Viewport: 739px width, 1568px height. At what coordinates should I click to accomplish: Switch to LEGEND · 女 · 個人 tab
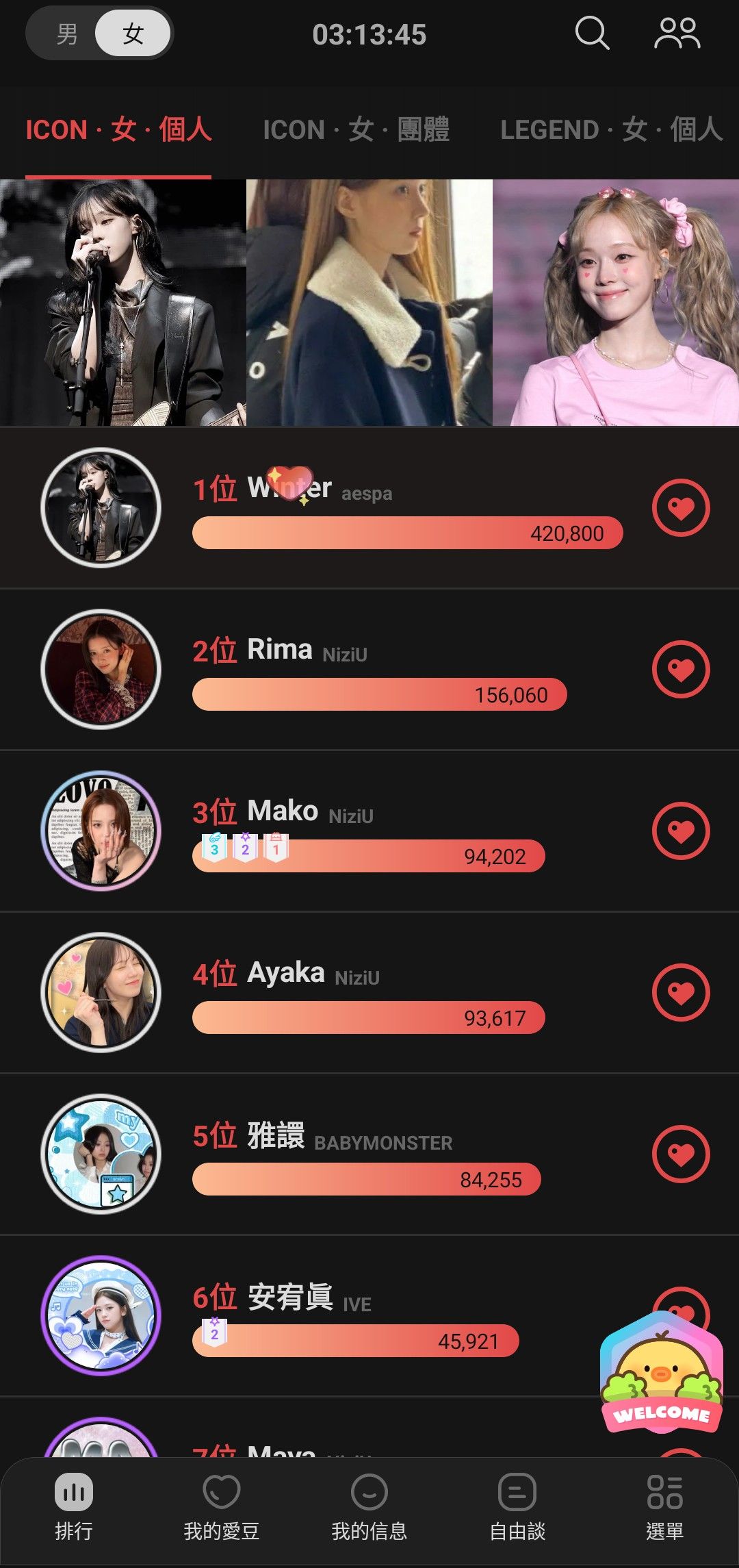click(x=611, y=130)
